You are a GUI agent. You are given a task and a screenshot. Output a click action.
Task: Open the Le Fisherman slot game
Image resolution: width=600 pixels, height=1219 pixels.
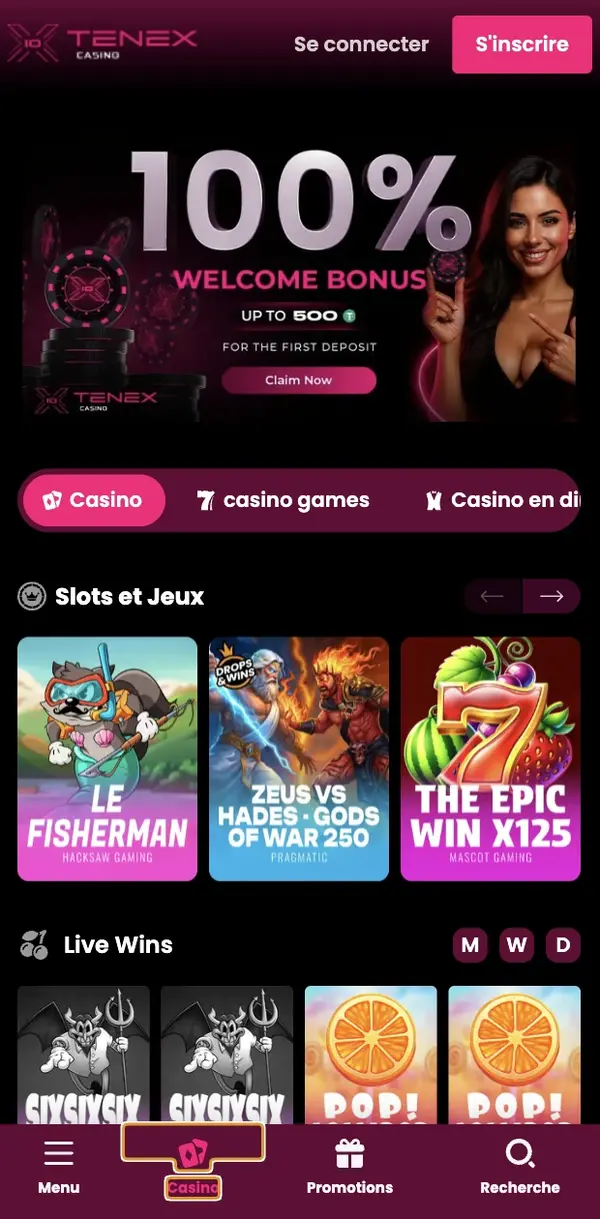pyautogui.click(x=107, y=759)
